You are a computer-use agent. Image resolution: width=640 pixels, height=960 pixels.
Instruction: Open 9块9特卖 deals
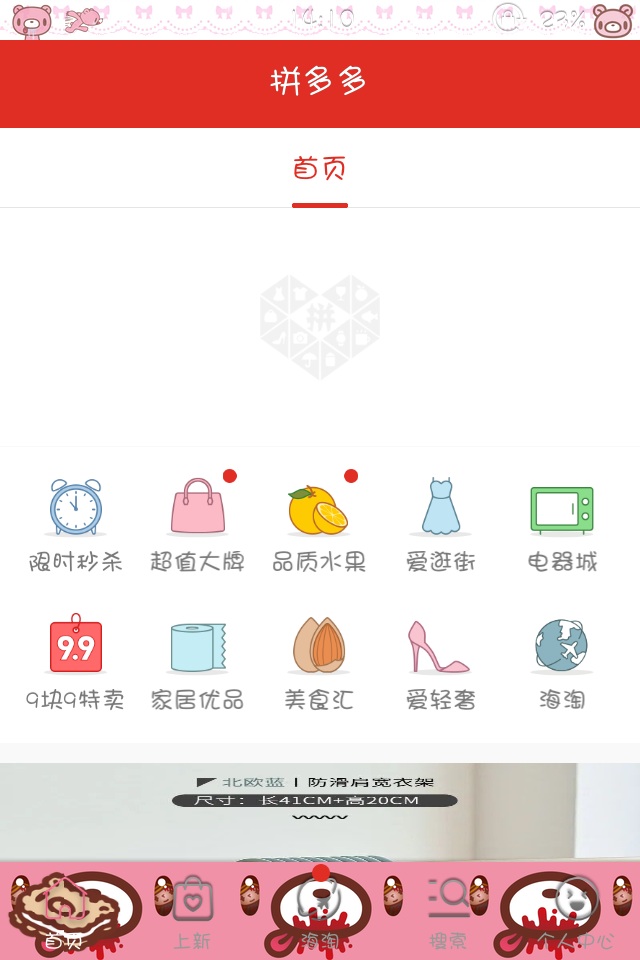(76, 661)
